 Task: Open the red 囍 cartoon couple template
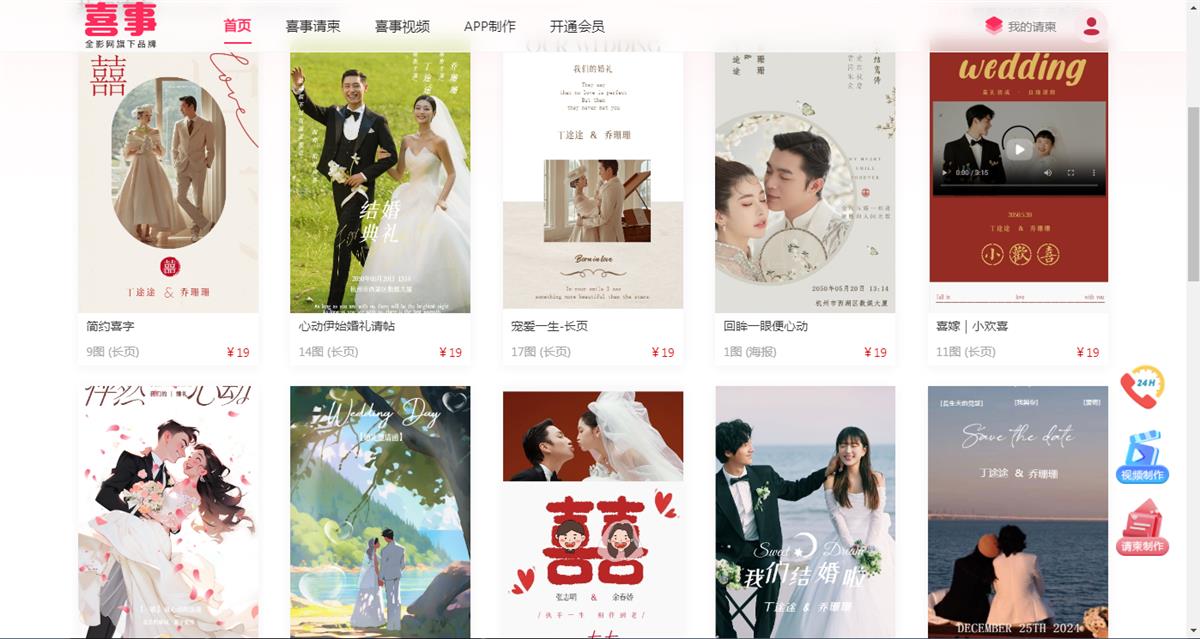[x=592, y=512]
